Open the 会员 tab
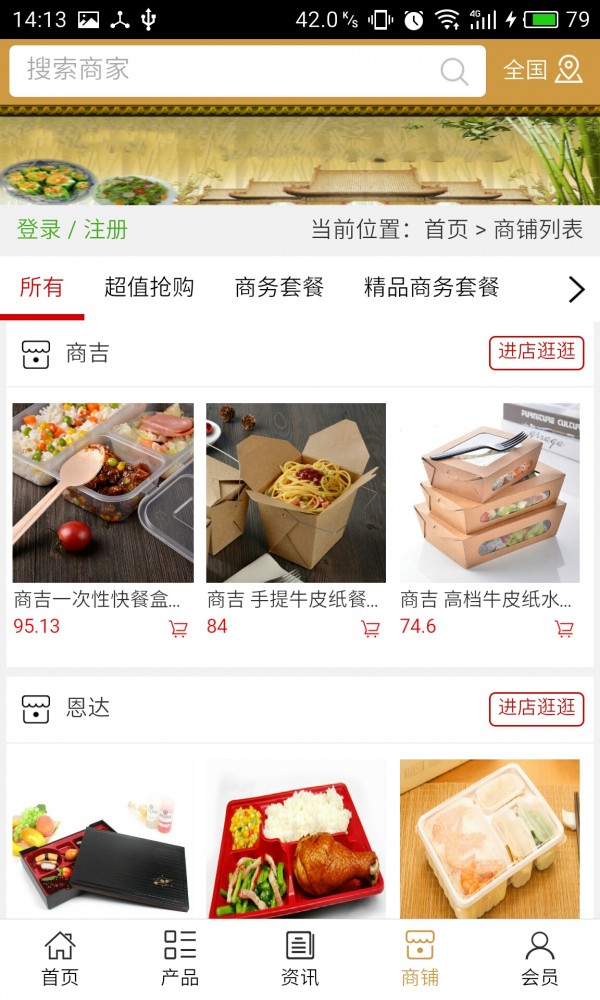 click(x=540, y=958)
